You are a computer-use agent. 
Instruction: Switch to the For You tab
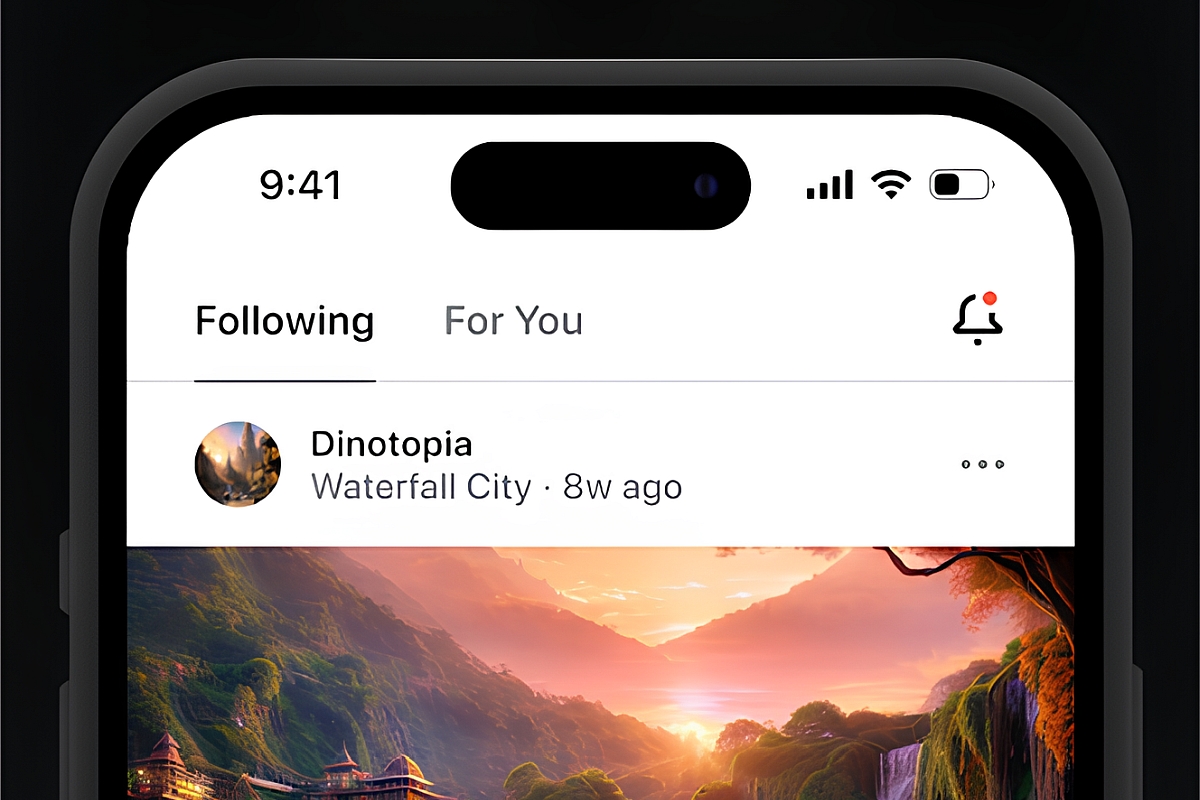tap(513, 321)
